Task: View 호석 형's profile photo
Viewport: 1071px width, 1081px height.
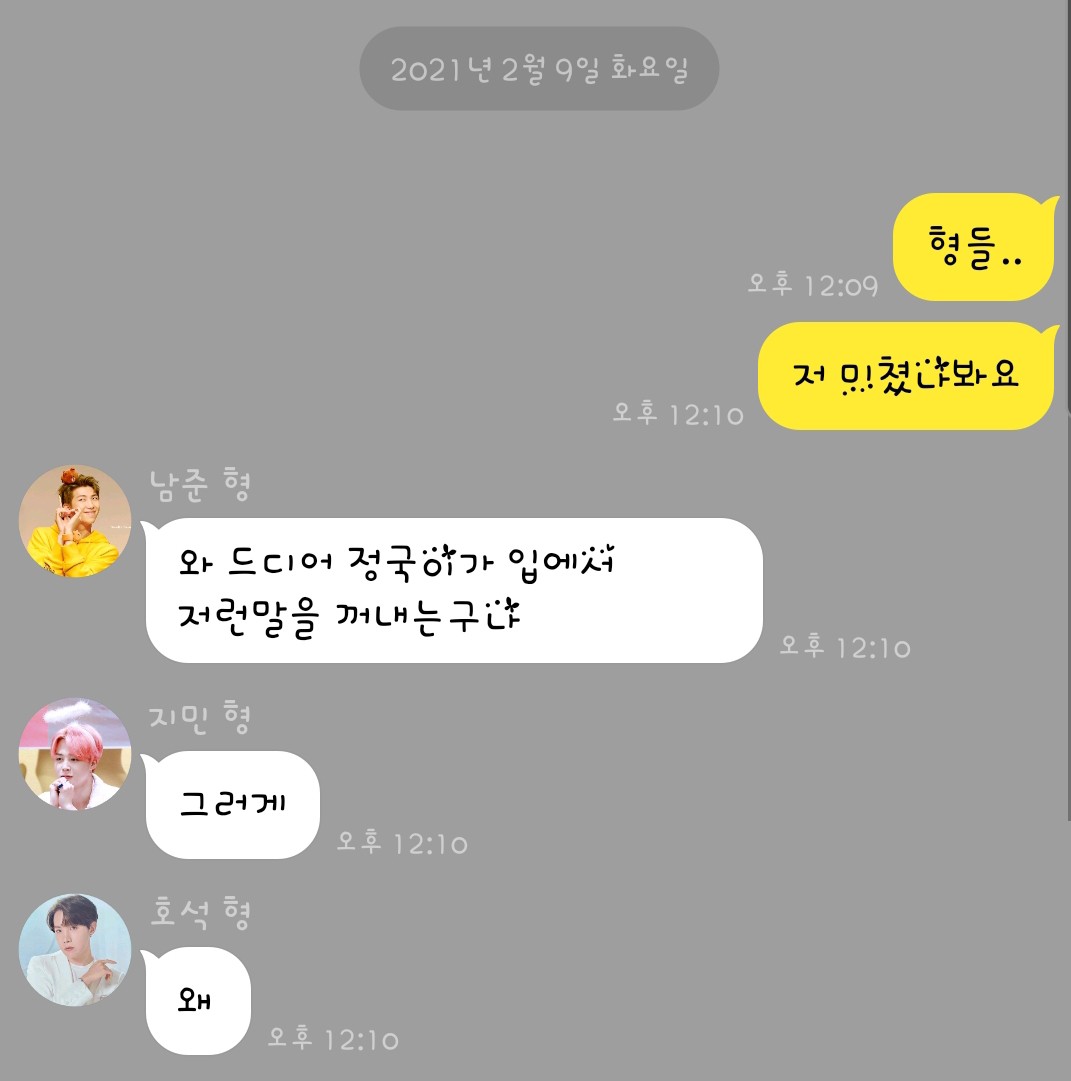Action: tap(75, 949)
